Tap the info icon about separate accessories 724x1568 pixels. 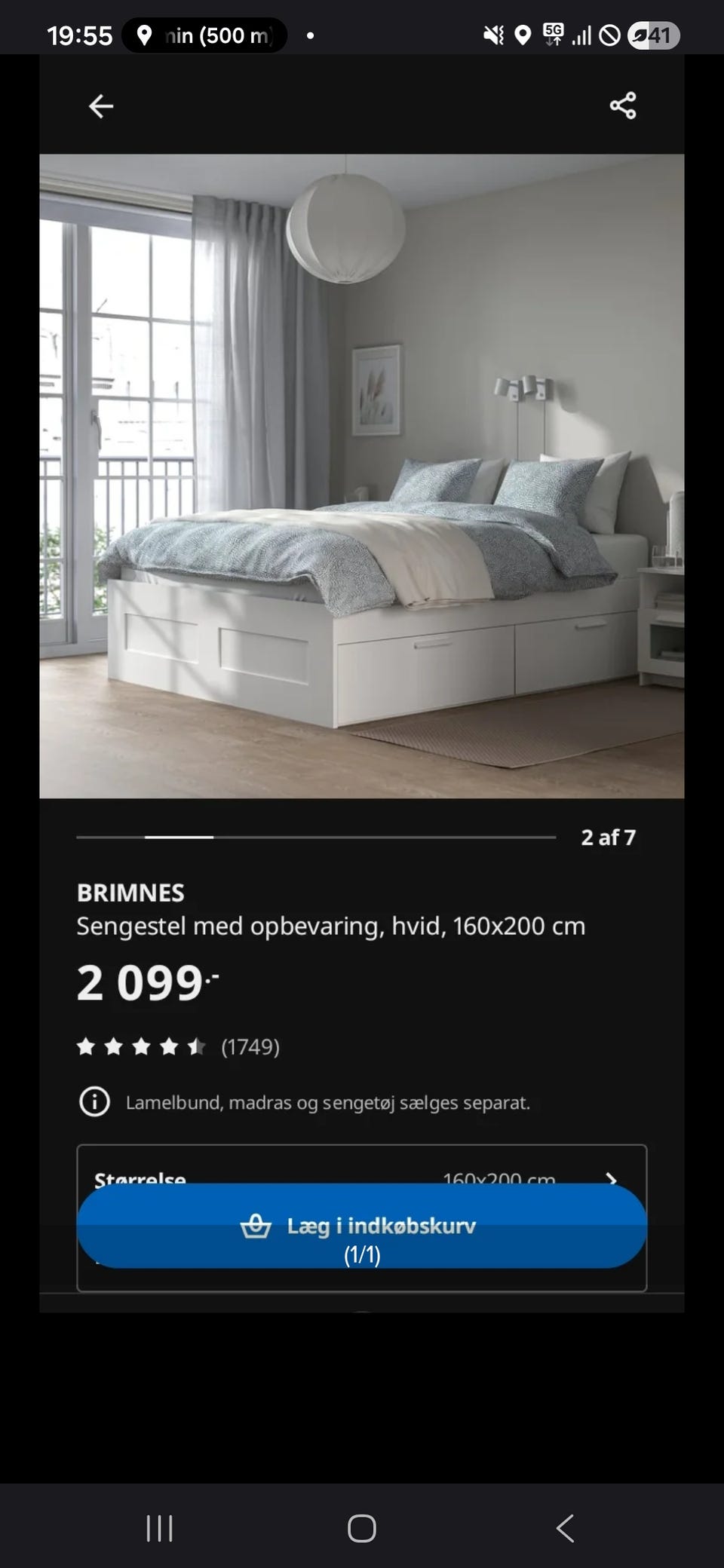(94, 1102)
